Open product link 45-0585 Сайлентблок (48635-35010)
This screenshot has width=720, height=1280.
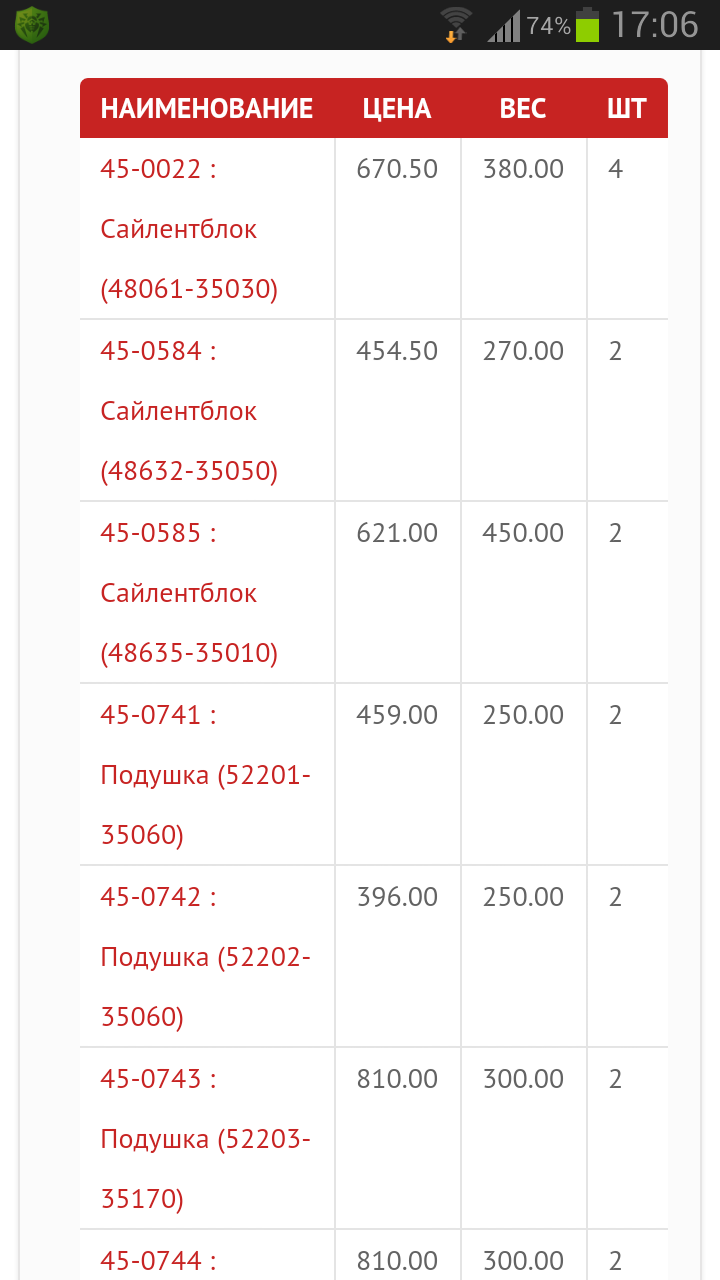tap(189, 593)
